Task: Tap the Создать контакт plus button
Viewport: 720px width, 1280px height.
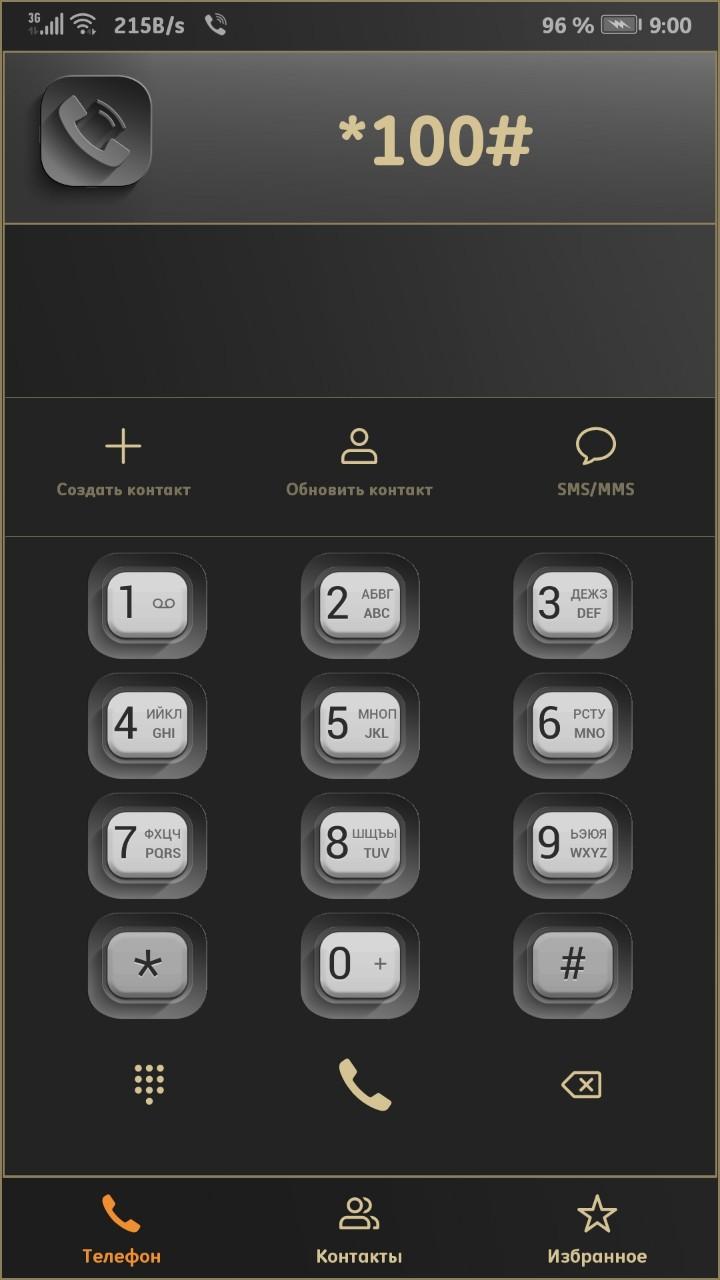Action: (x=123, y=460)
